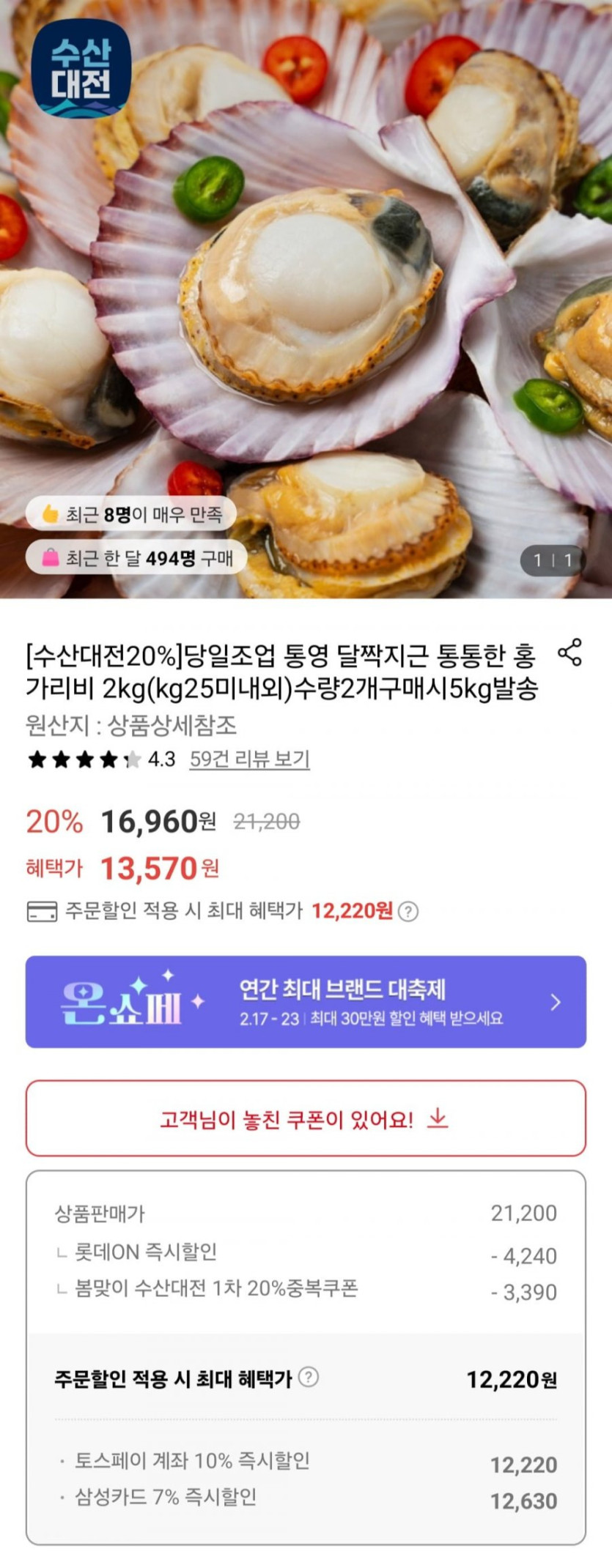Tap the help icon beside 주문할인 적용 시 최대 혜택가
Viewport: 612px width, 1568px height.
[x=309, y=1377]
